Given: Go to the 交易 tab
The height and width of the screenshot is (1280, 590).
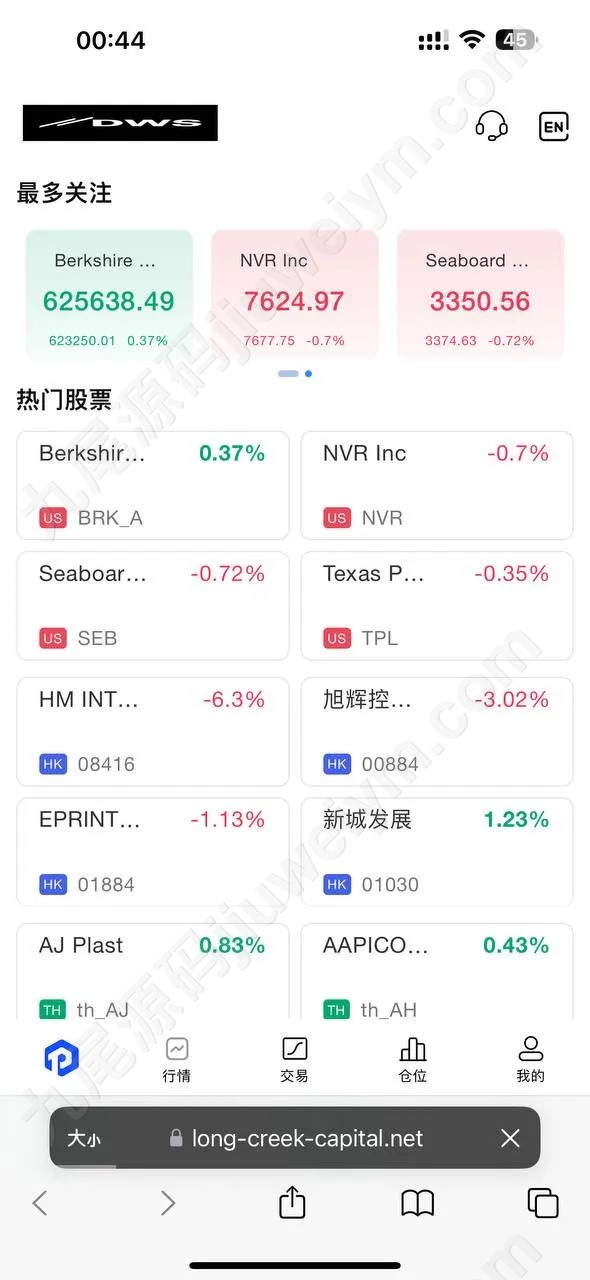Looking at the screenshot, I should 295,1060.
